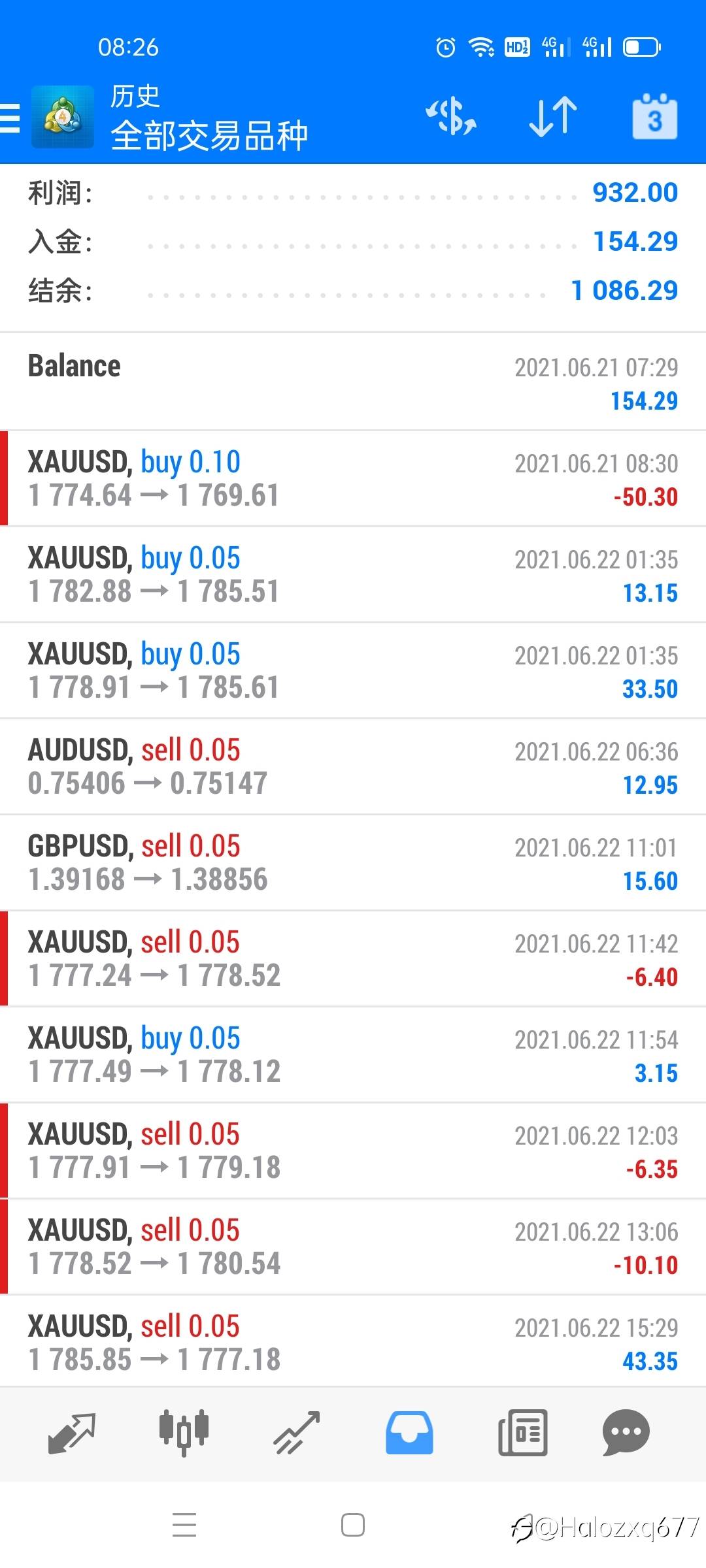Switch to the News tab
This screenshot has height=1568, width=706.
522,1433
